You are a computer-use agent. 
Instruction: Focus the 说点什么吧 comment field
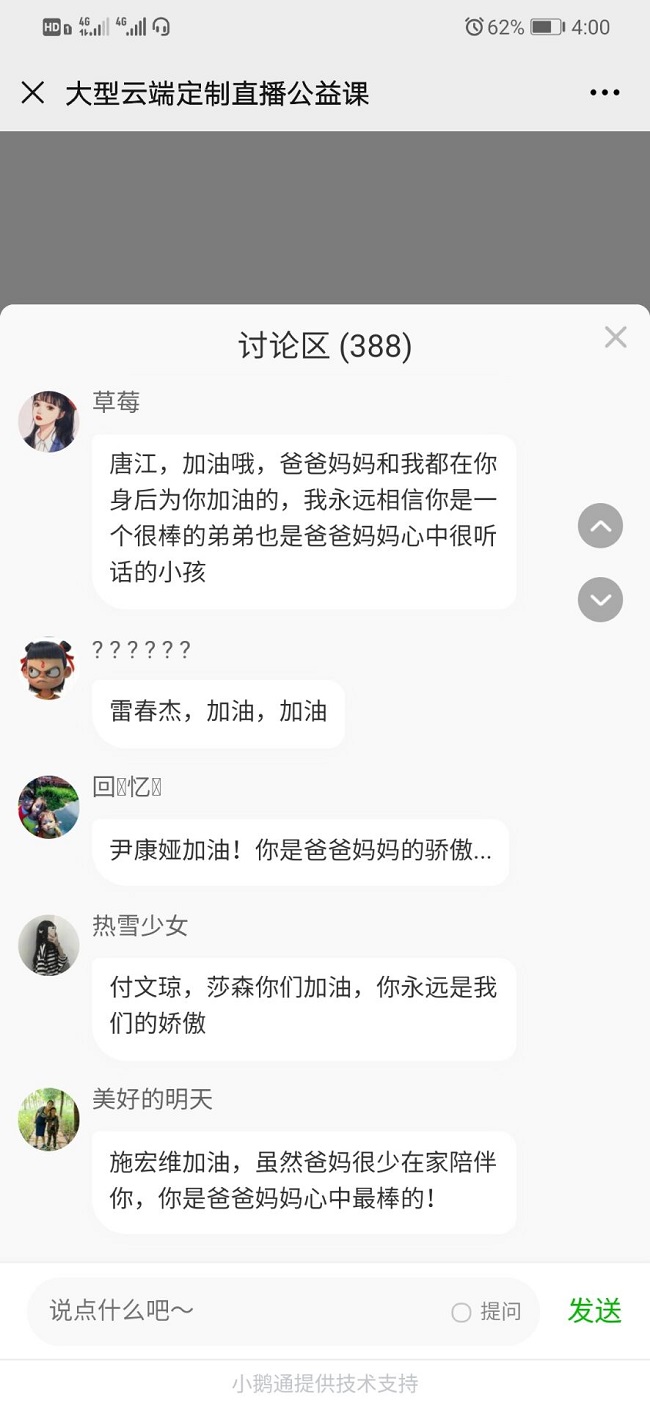pyautogui.click(x=240, y=1311)
